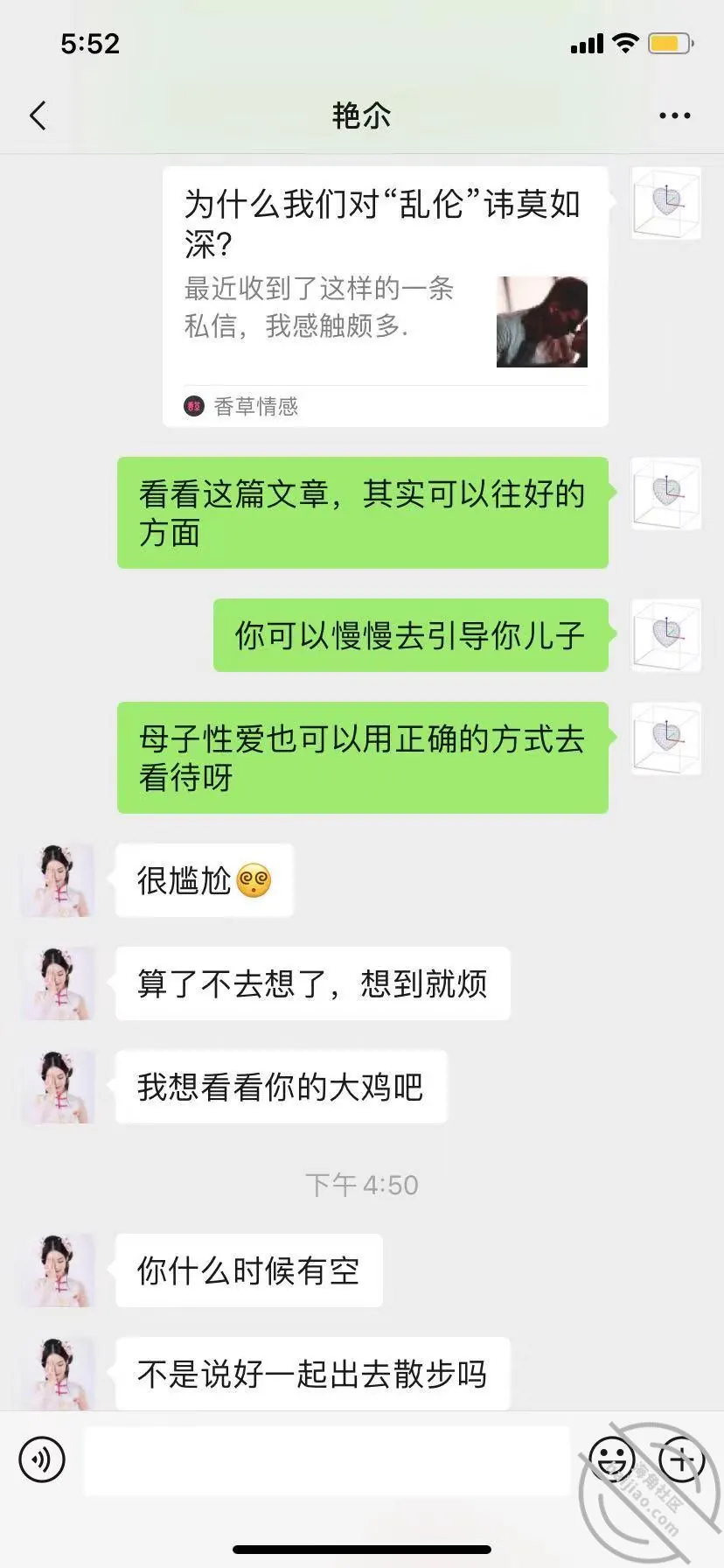Image resolution: width=724 pixels, height=1568 pixels.
Task: Open the shared 香草情感 article card
Action: pos(386,297)
